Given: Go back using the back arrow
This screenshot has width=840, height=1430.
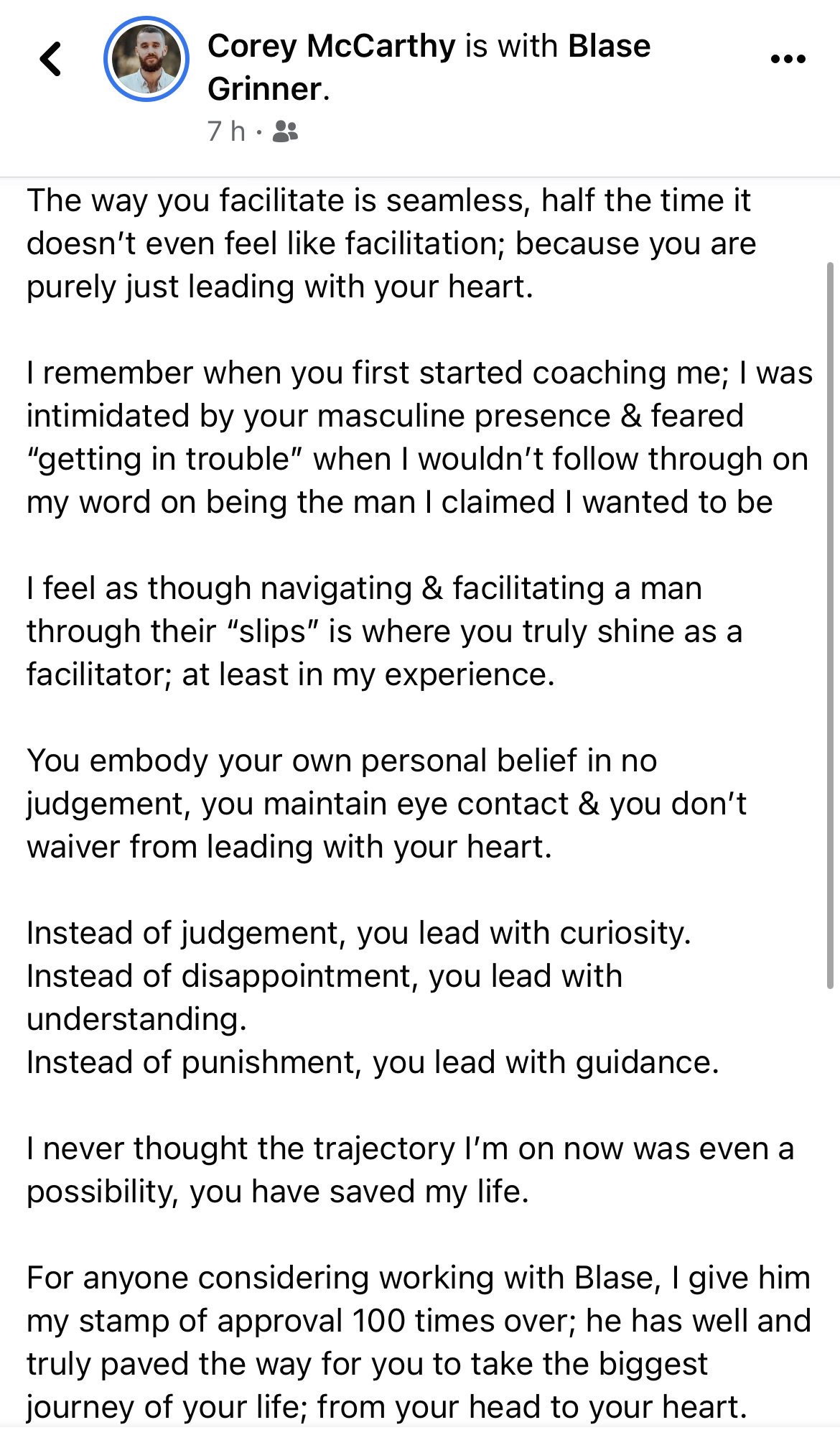Looking at the screenshot, I should (x=51, y=59).
